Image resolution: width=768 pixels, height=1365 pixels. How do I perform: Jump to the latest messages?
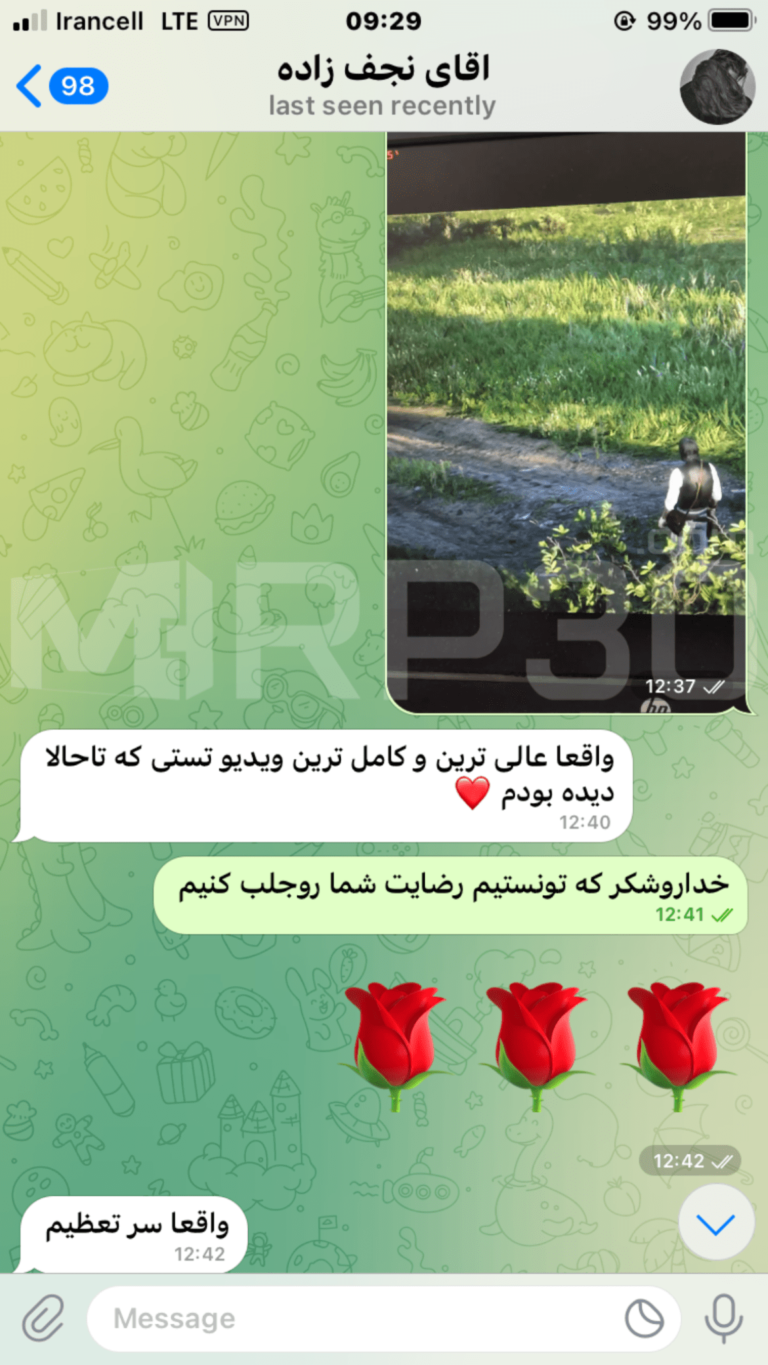click(716, 1222)
